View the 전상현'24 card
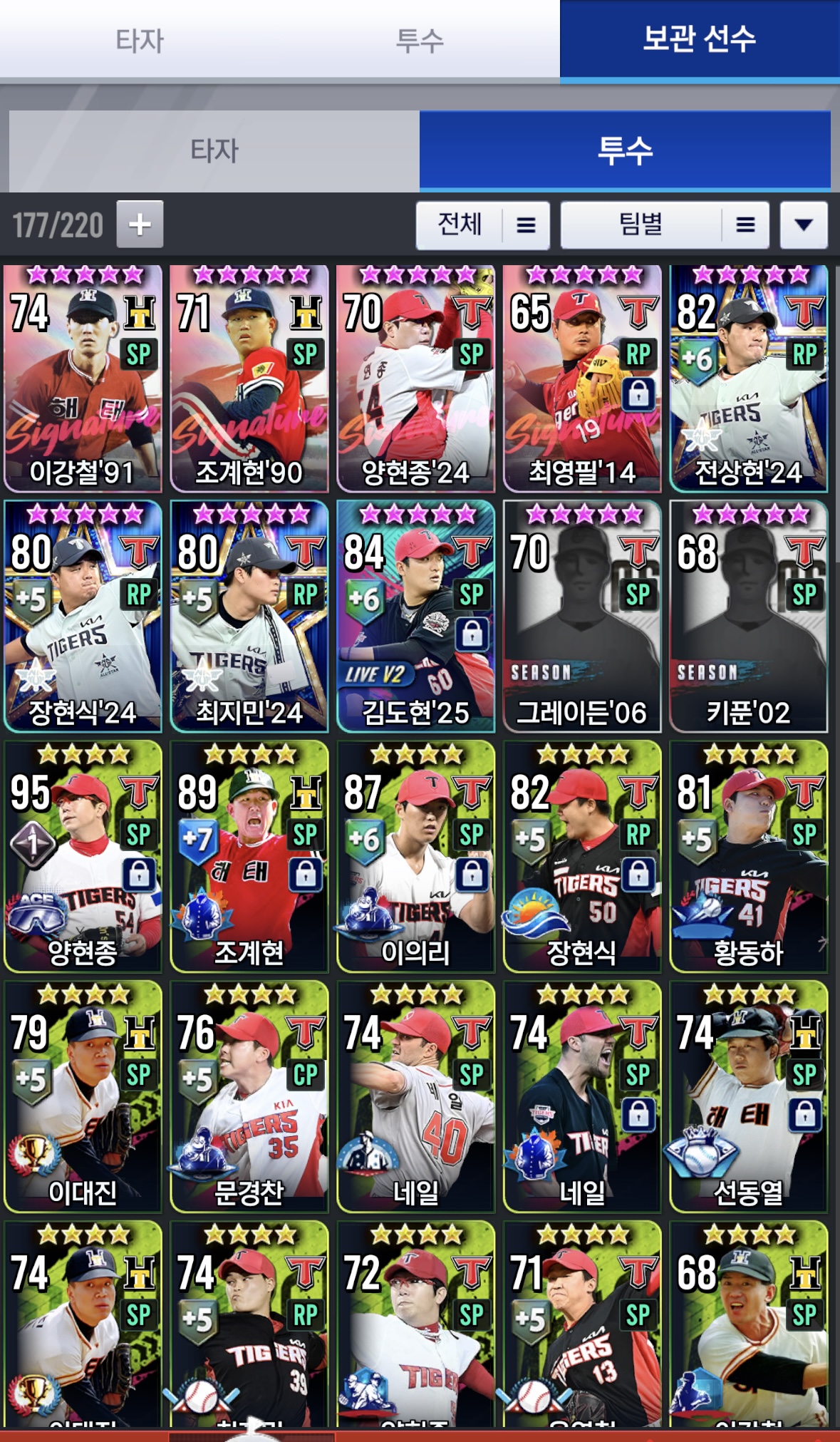Viewport: 840px width, 1442px height. (749, 378)
